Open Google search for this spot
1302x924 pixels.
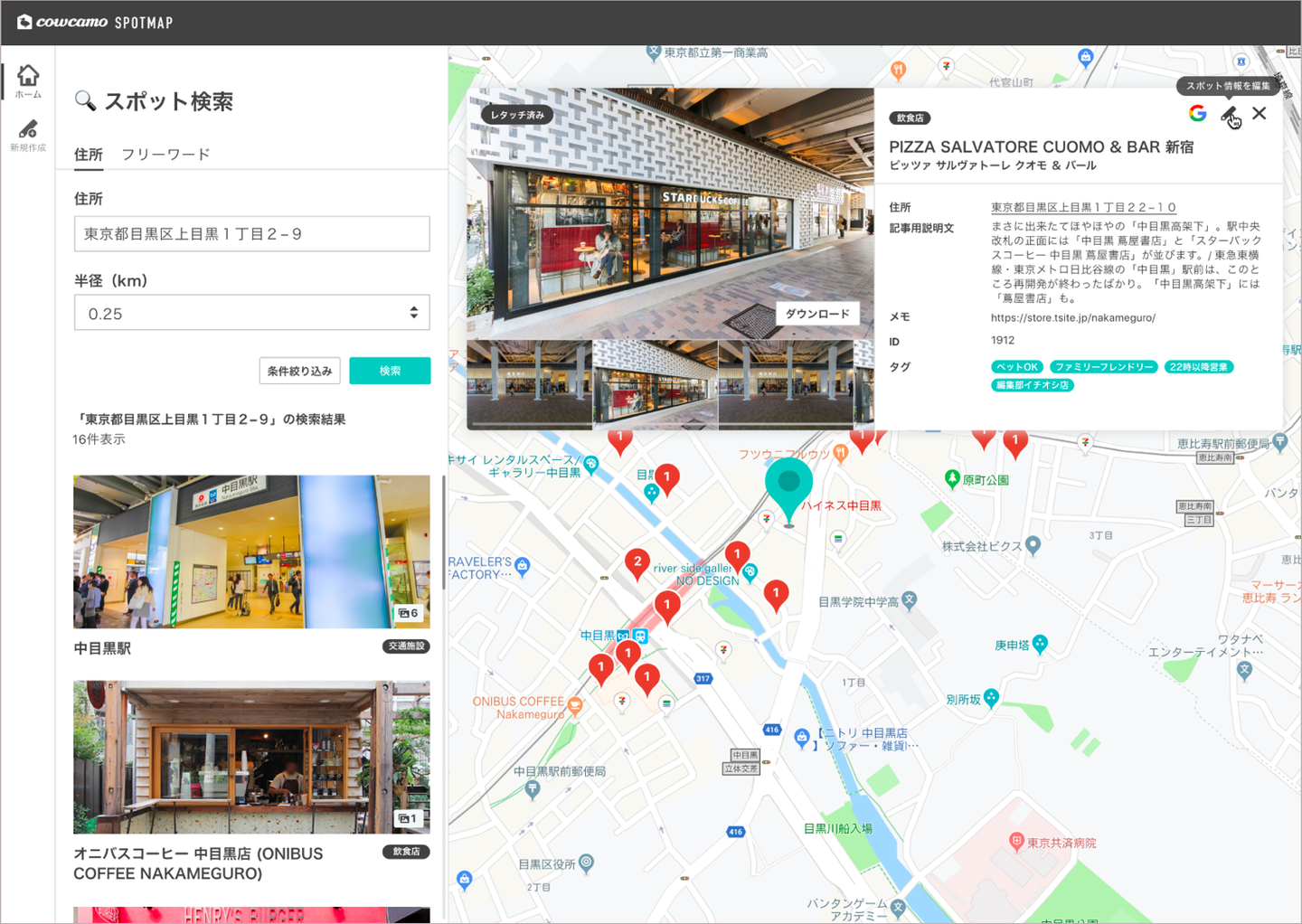coord(1198,113)
